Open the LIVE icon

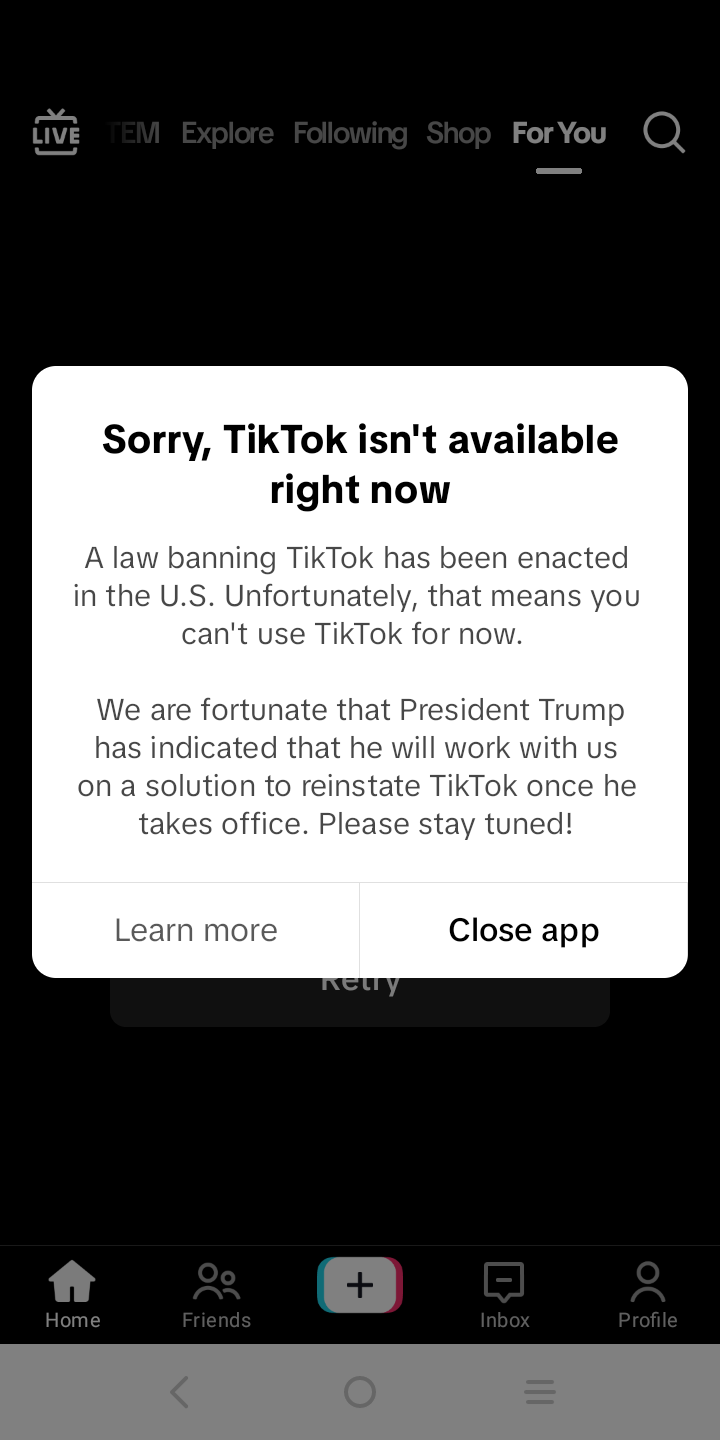click(x=56, y=133)
